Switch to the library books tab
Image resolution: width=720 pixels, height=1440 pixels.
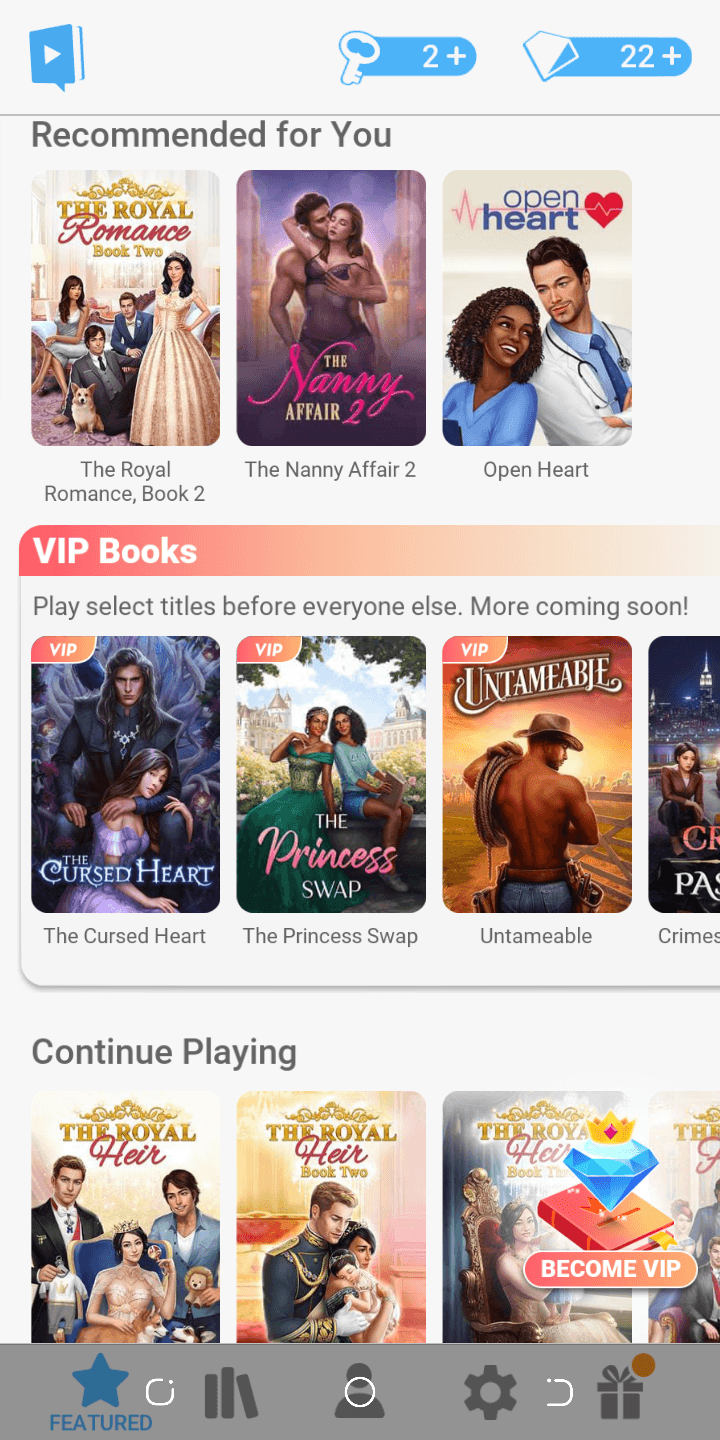231,1393
